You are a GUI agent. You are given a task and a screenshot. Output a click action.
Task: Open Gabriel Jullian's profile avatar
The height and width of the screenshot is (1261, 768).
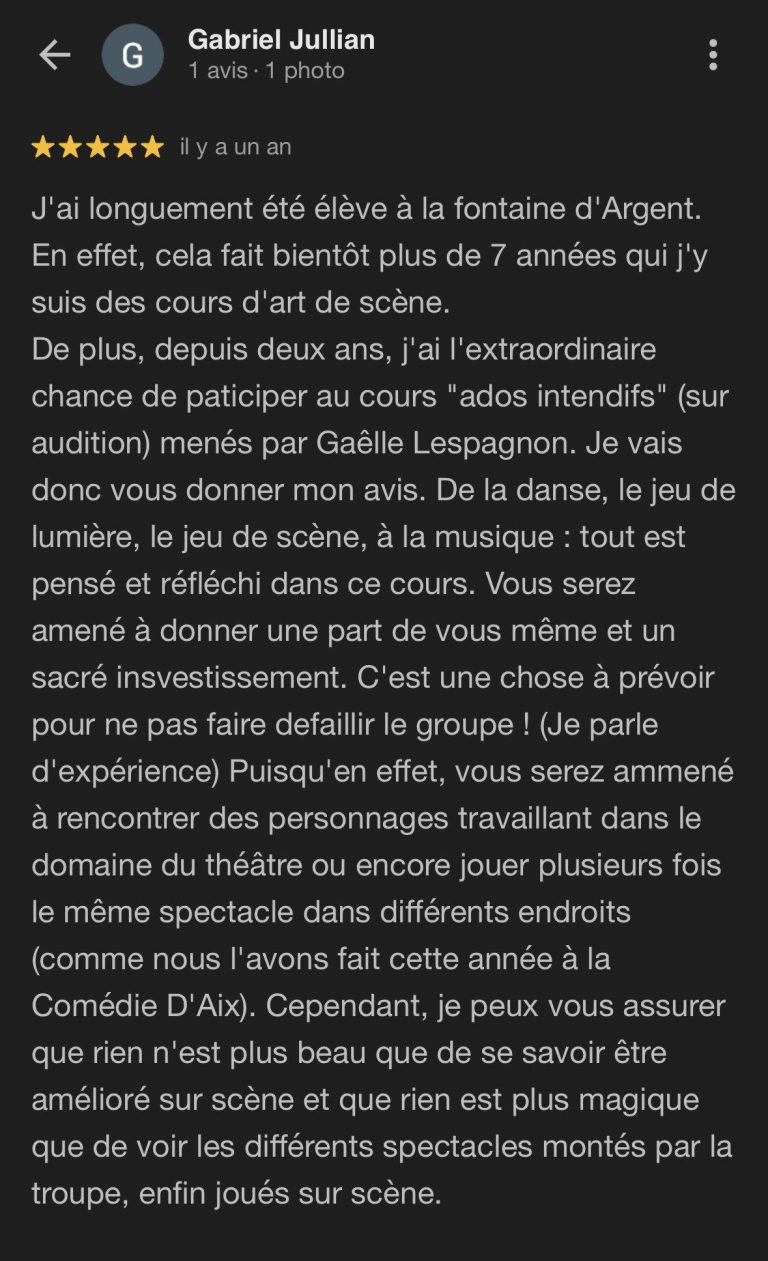click(x=132, y=55)
